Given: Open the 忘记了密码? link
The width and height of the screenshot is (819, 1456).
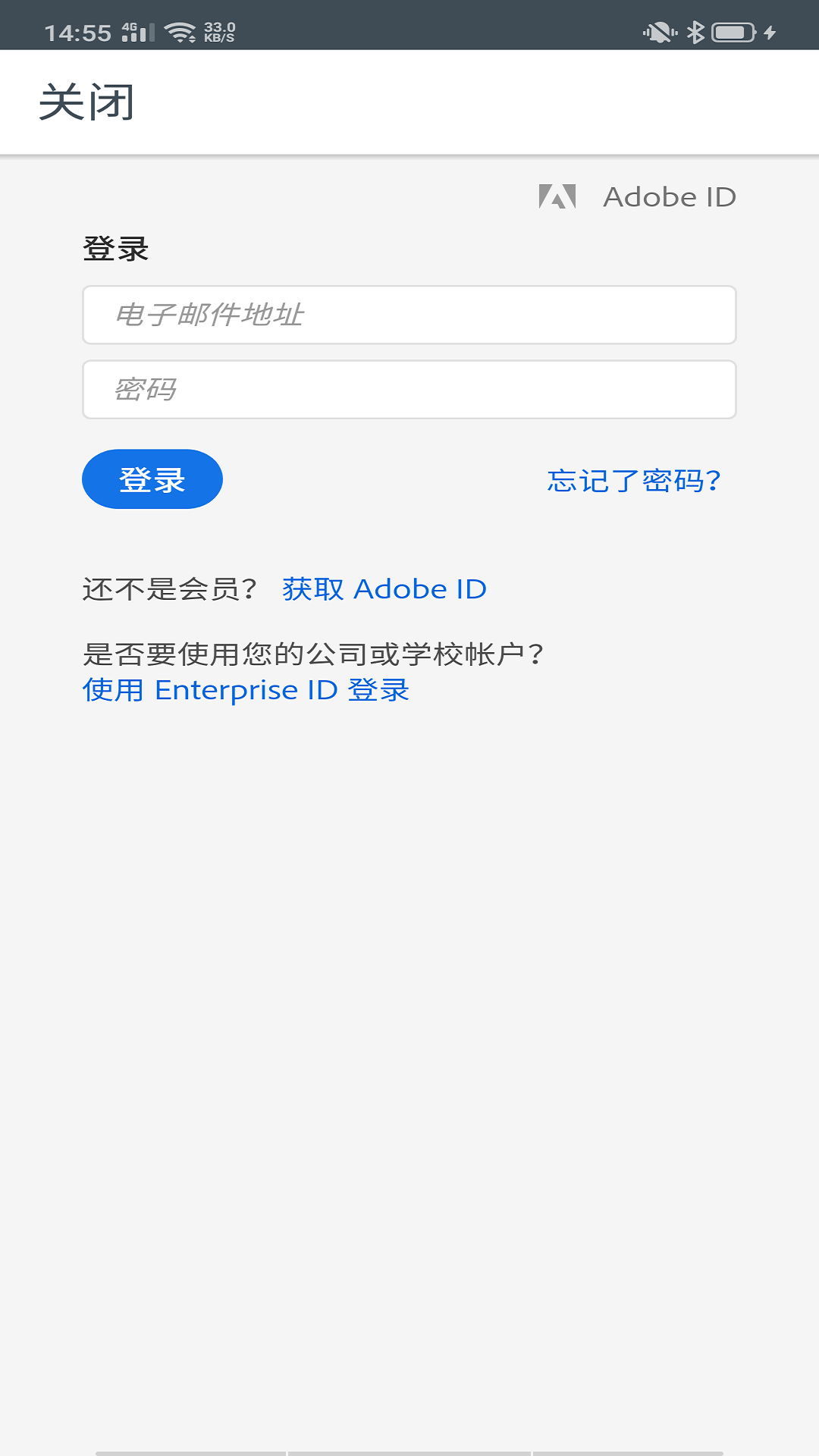Looking at the screenshot, I should click(x=633, y=481).
